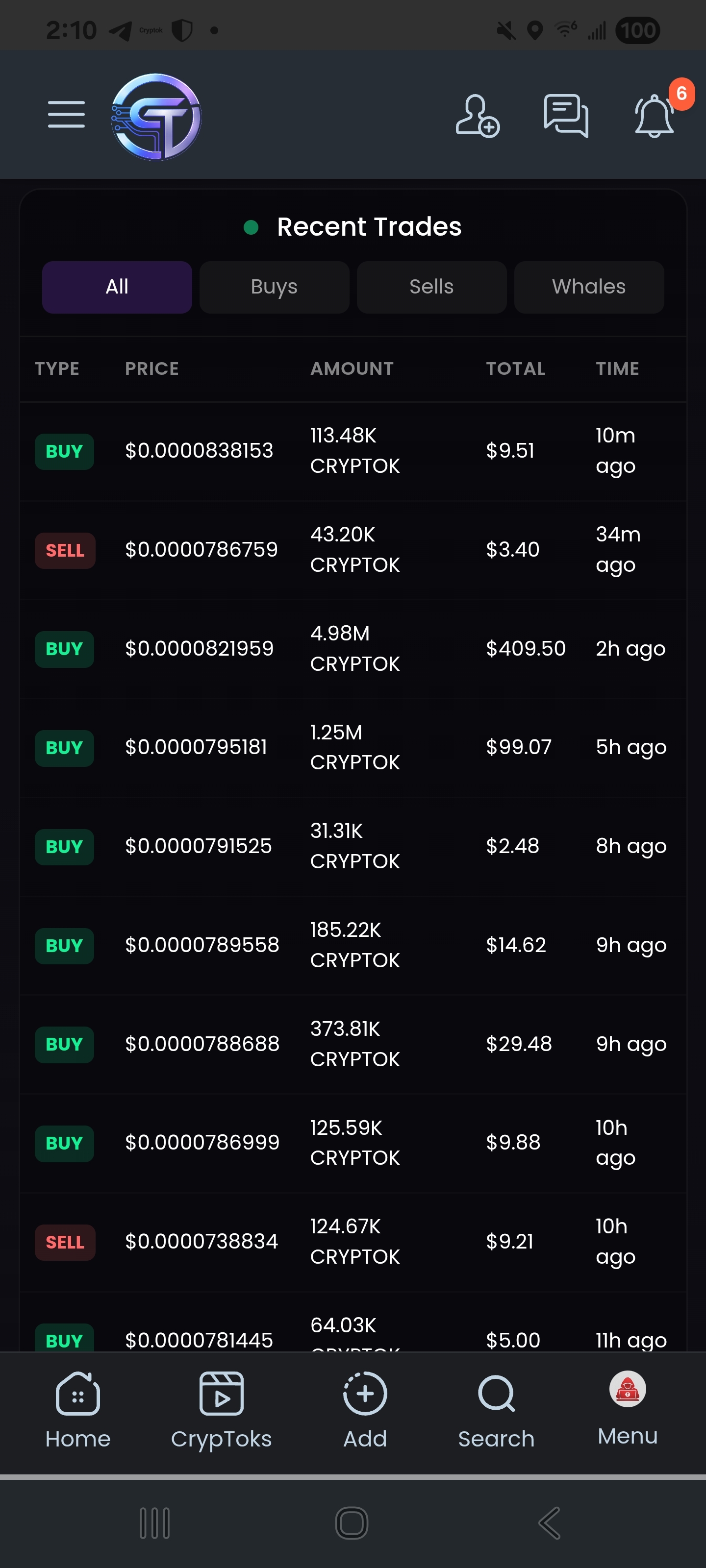
Task: Tap the Add button
Action: coord(365,1411)
